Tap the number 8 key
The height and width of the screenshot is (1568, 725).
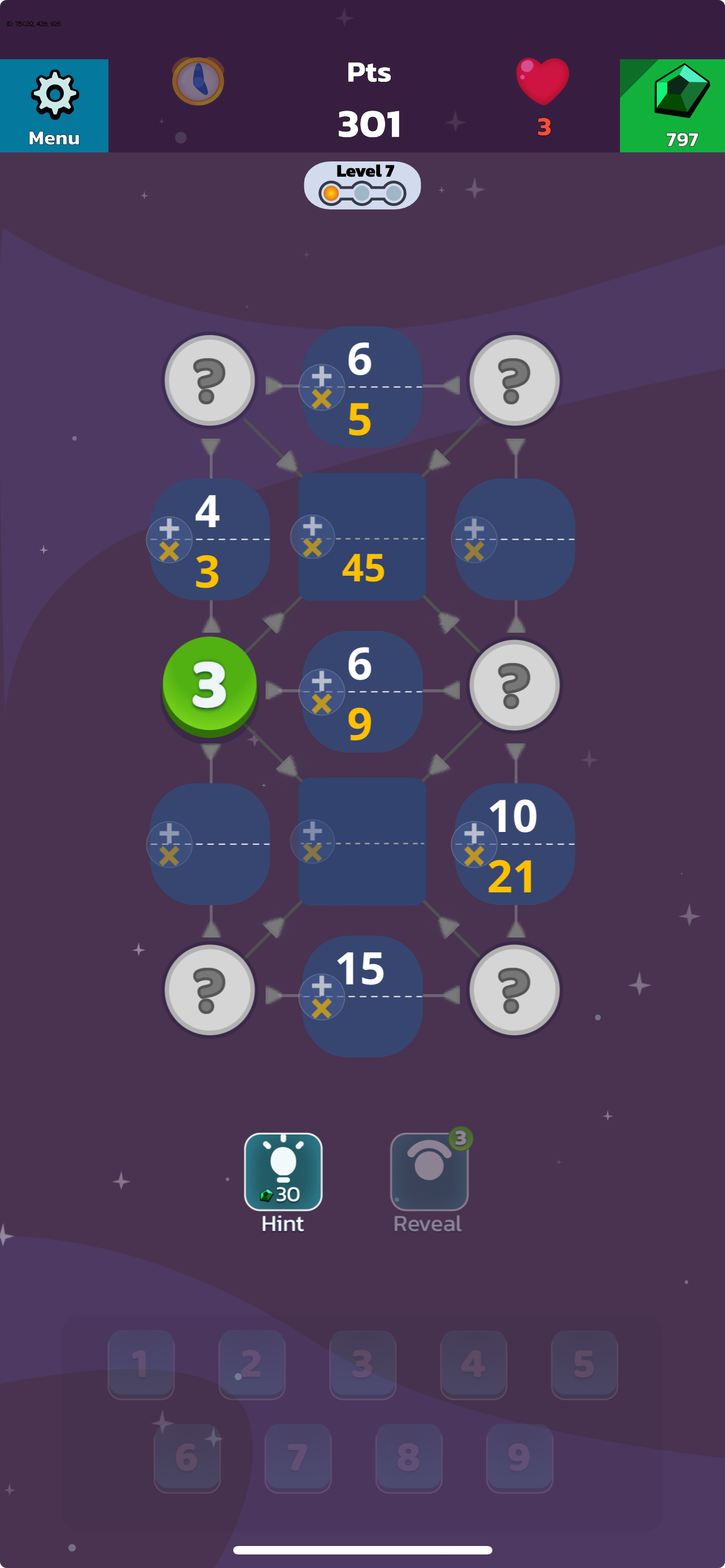point(408,1457)
